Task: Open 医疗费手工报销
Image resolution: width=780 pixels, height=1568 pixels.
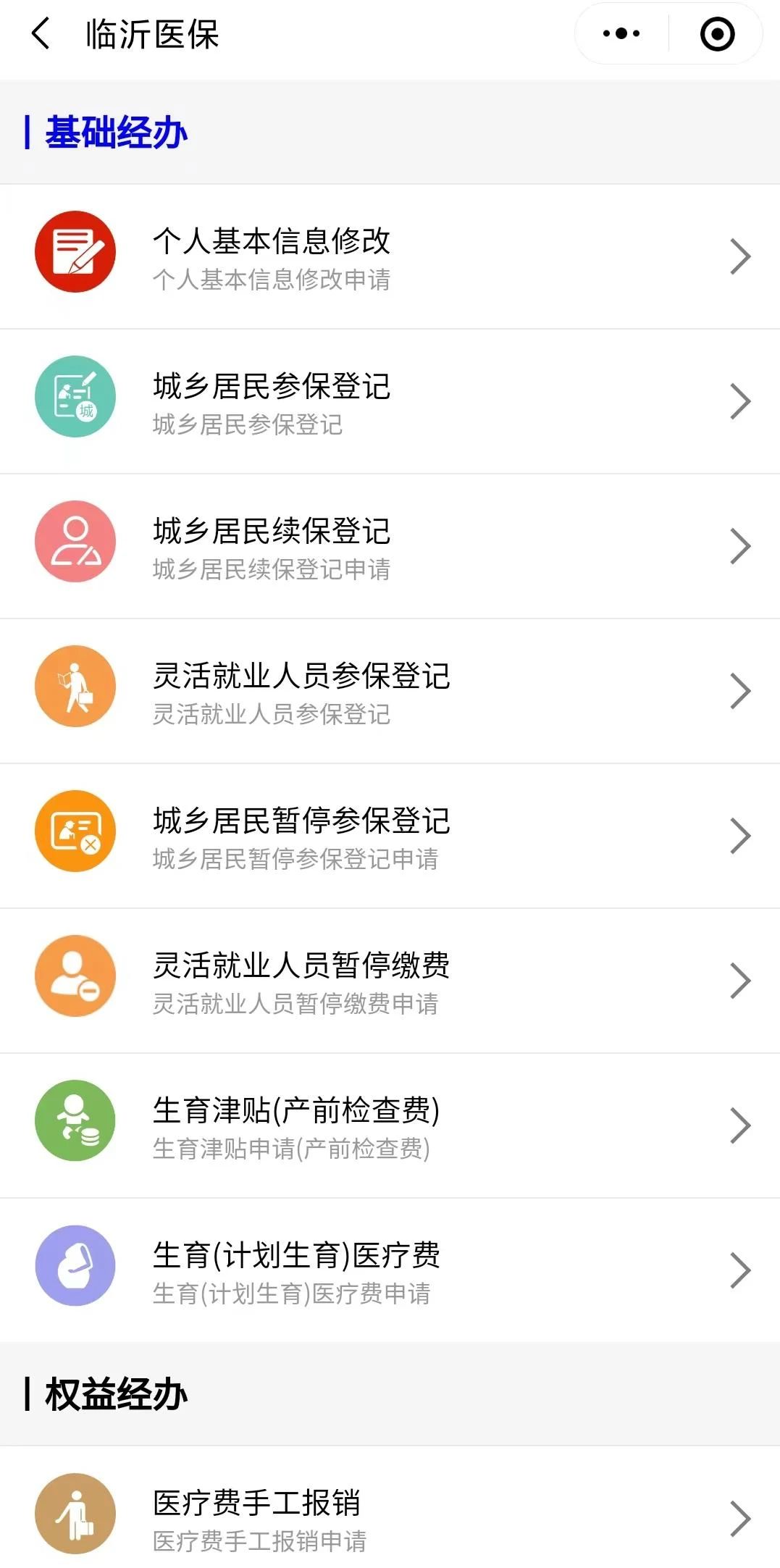Action: click(x=390, y=1514)
